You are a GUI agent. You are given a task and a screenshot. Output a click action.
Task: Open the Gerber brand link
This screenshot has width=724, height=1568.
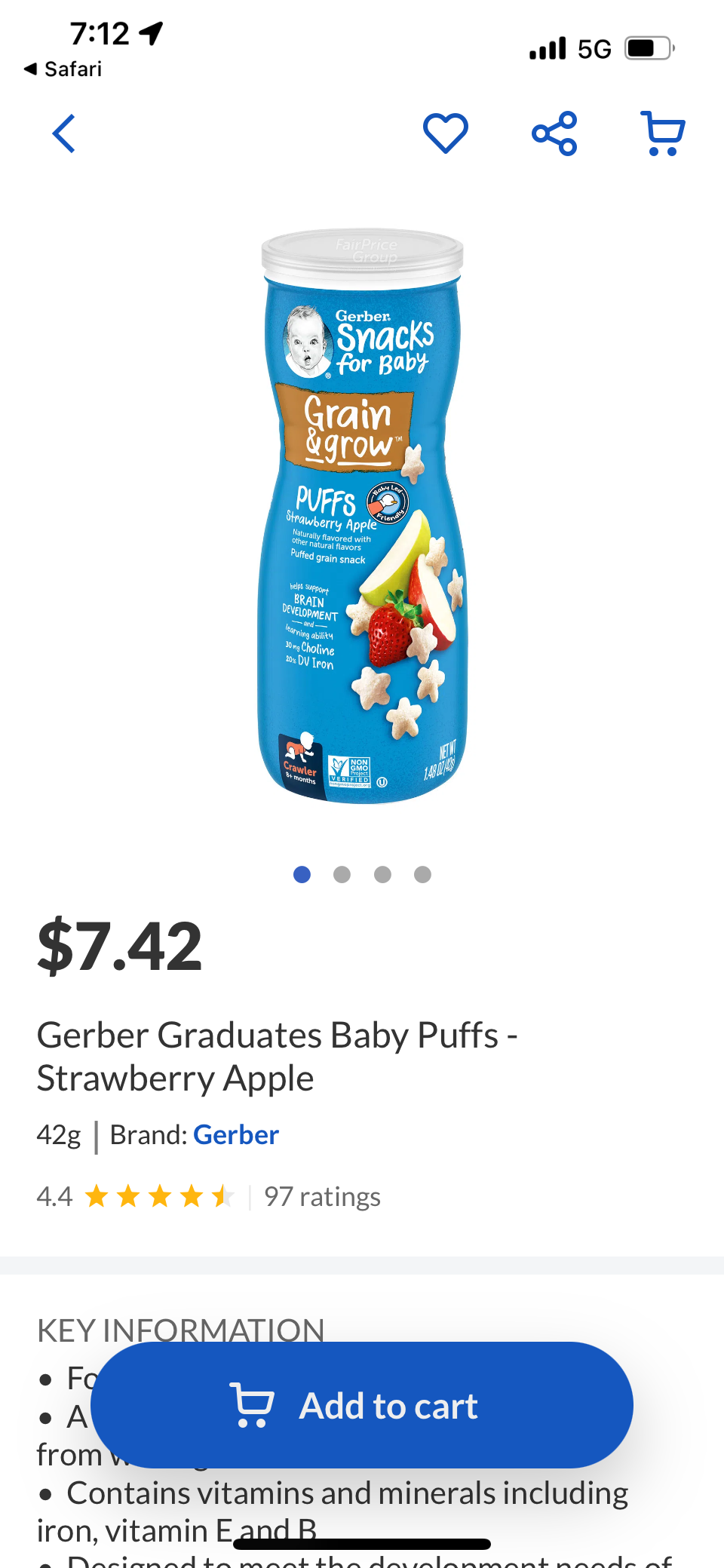tap(236, 1135)
